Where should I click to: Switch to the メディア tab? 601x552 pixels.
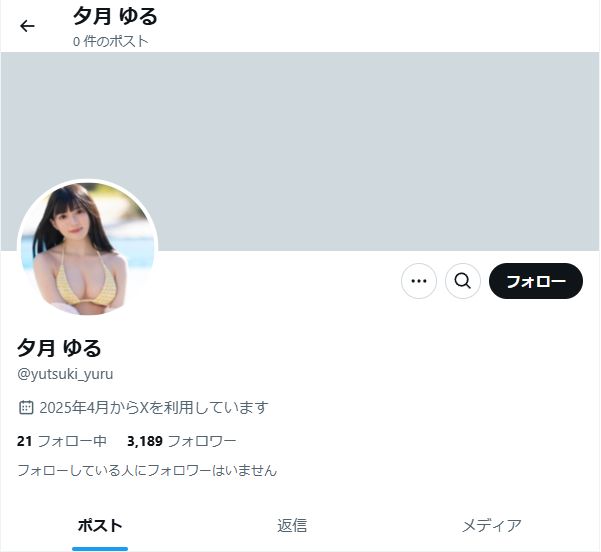pos(491,525)
